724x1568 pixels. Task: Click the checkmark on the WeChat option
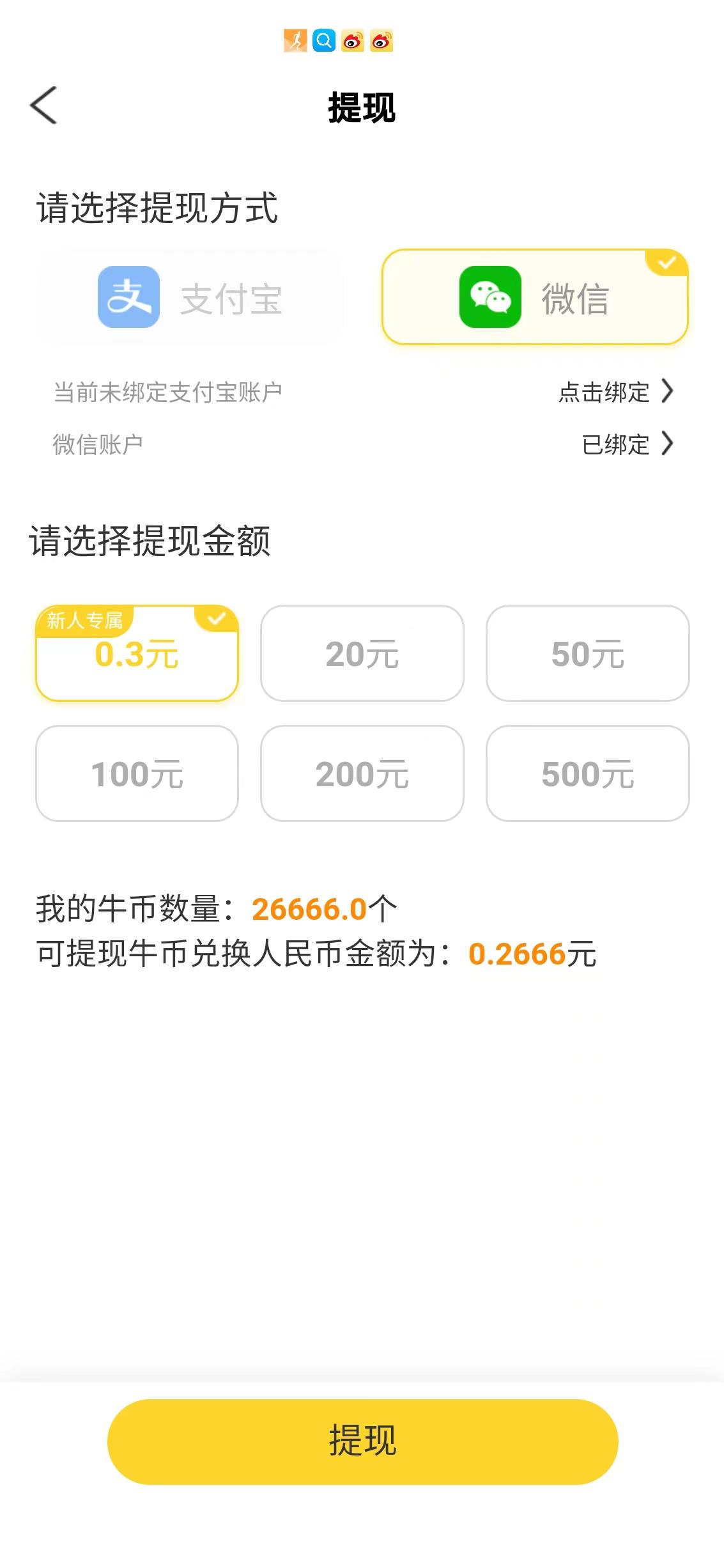(x=666, y=261)
